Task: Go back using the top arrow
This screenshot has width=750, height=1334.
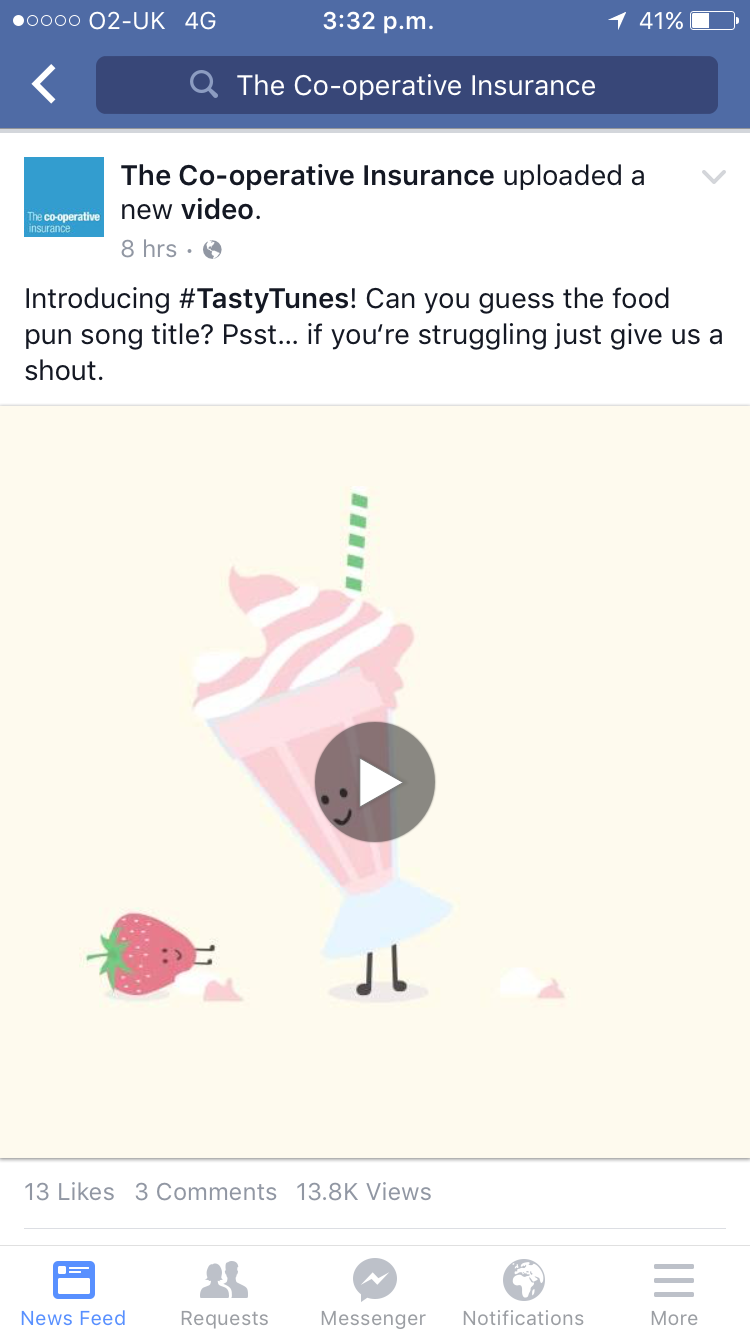Action: (x=44, y=85)
